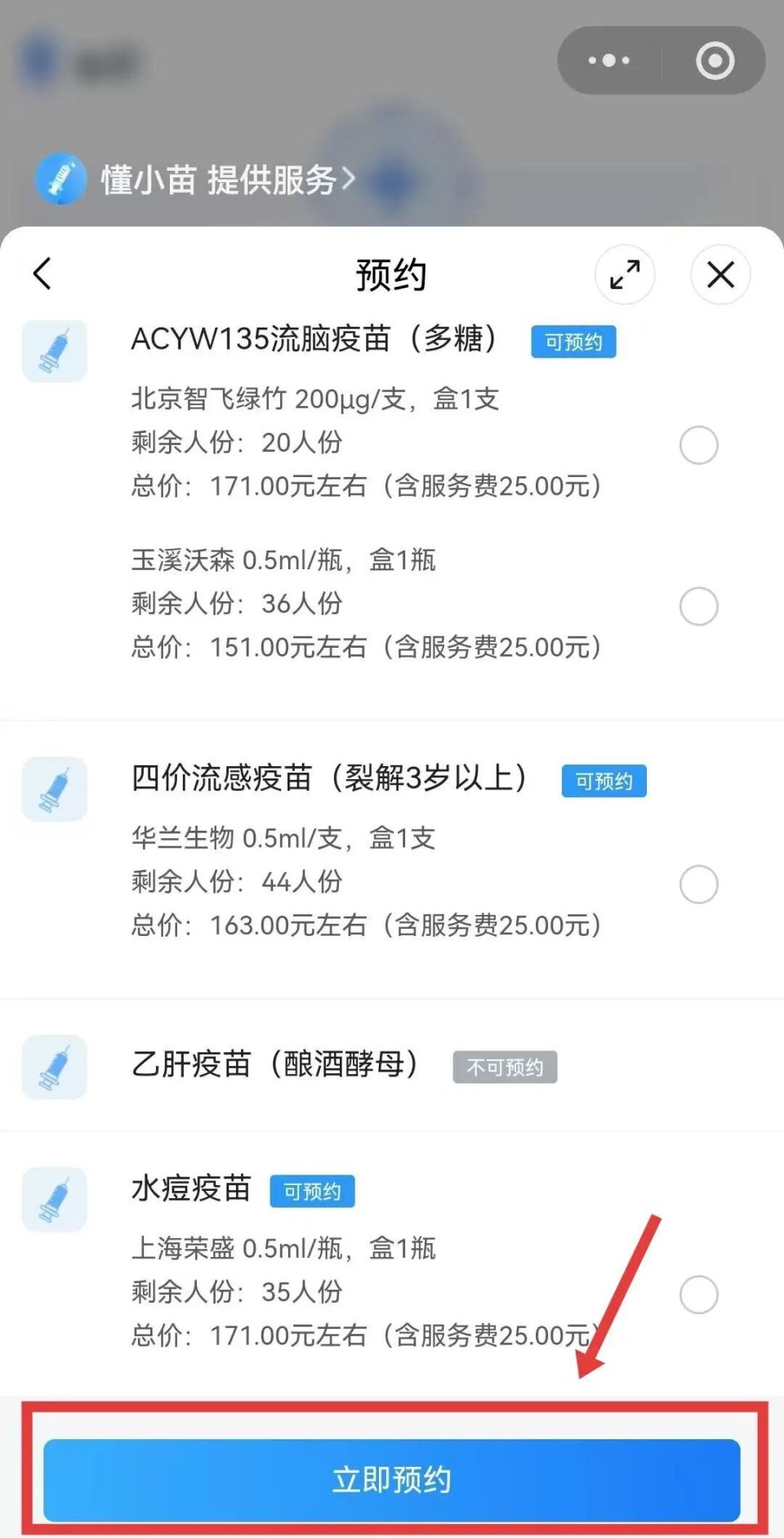Close the 预约 popup with X
The width and height of the screenshot is (784, 1538).
pyautogui.click(x=719, y=275)
